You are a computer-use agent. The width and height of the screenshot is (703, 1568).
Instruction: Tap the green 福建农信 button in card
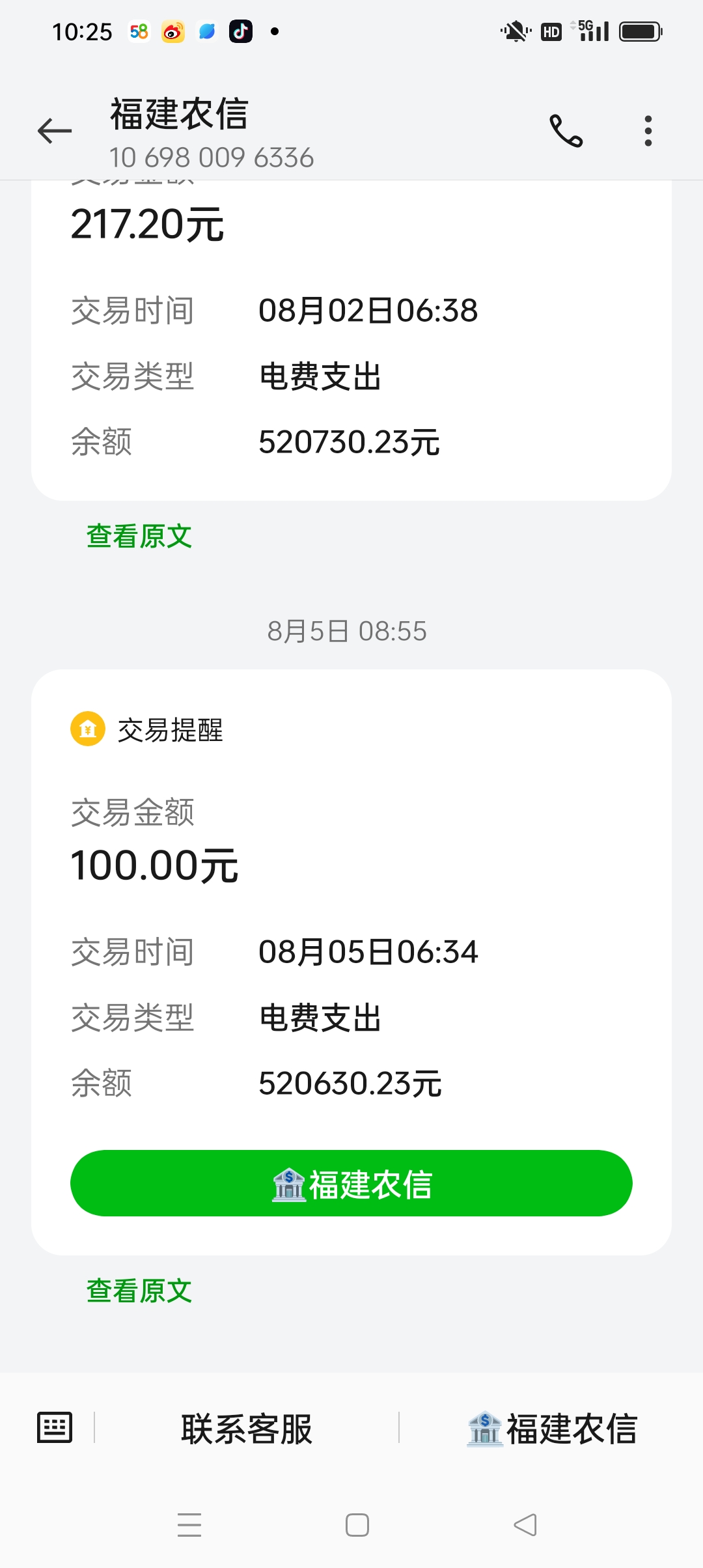(351, 1183)
